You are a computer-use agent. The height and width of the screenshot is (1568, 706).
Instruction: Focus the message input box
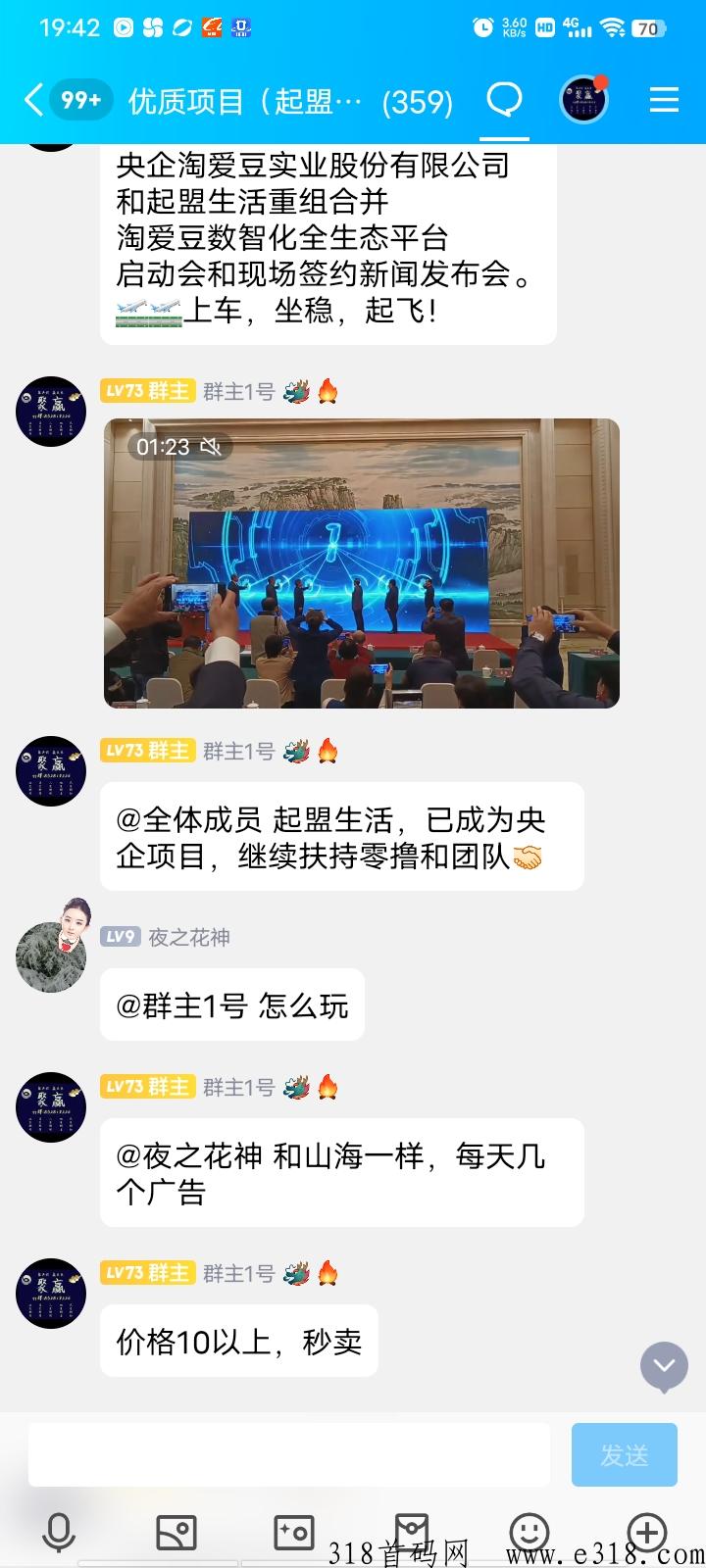pyautogui.click(x=289, y=1454)
